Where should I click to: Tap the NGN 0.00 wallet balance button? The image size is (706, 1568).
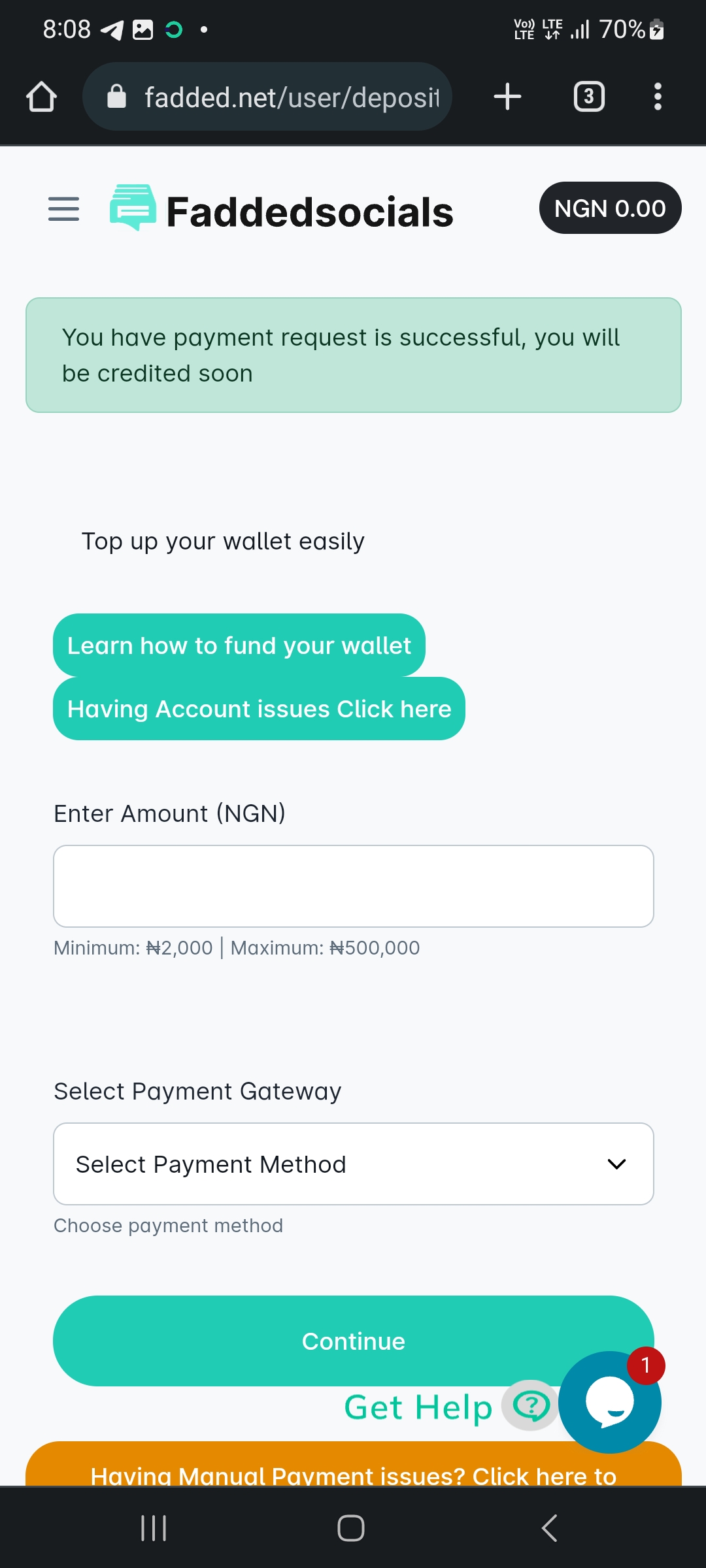610,208
